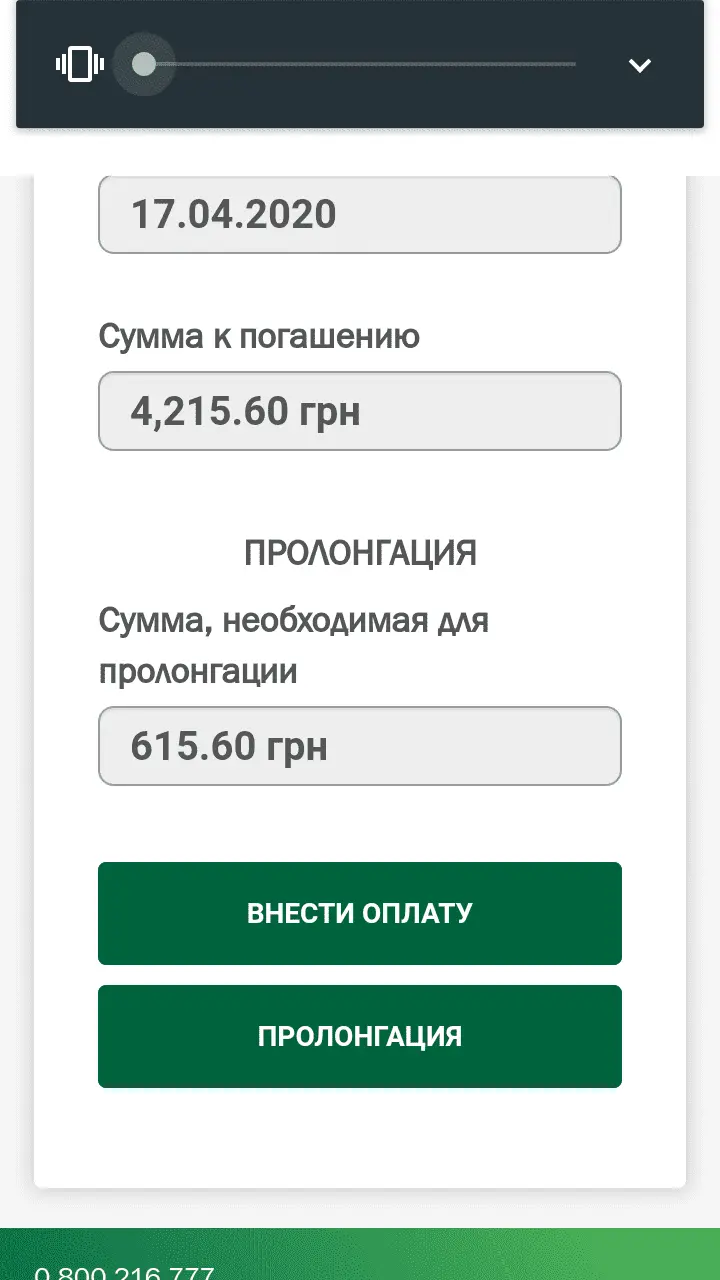Tap the volume slider track

coord(360,65)
